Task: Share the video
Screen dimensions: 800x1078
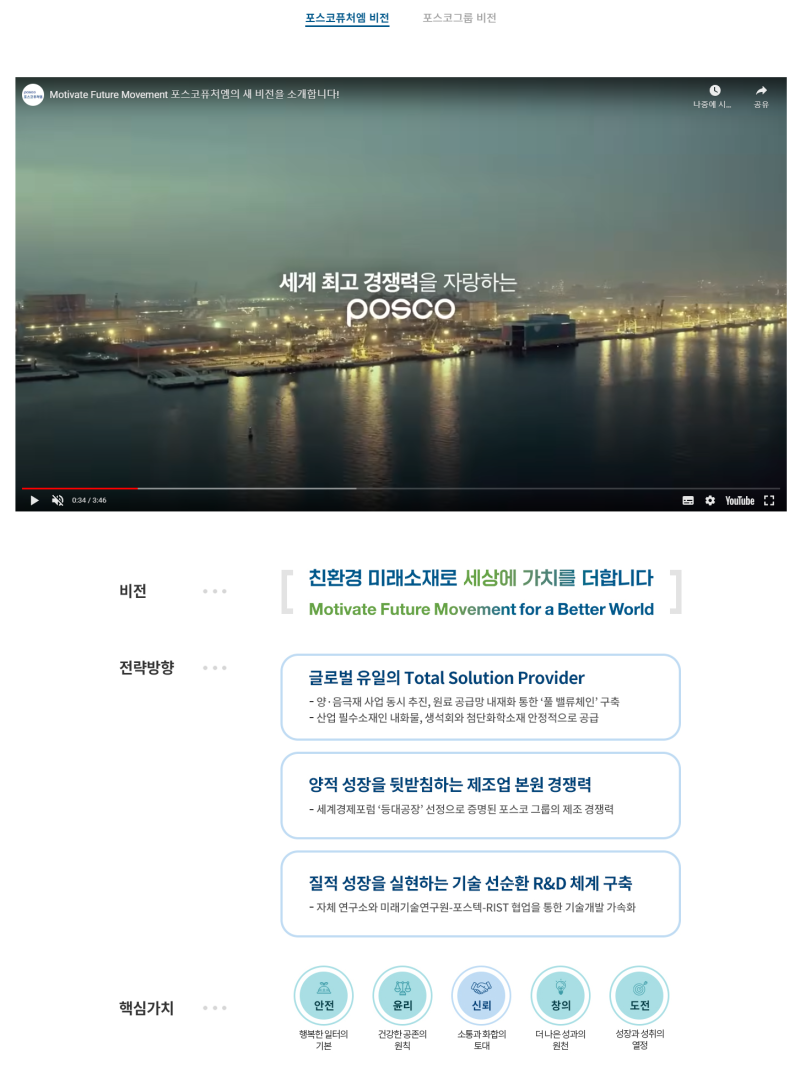Action: click(761, 95)
